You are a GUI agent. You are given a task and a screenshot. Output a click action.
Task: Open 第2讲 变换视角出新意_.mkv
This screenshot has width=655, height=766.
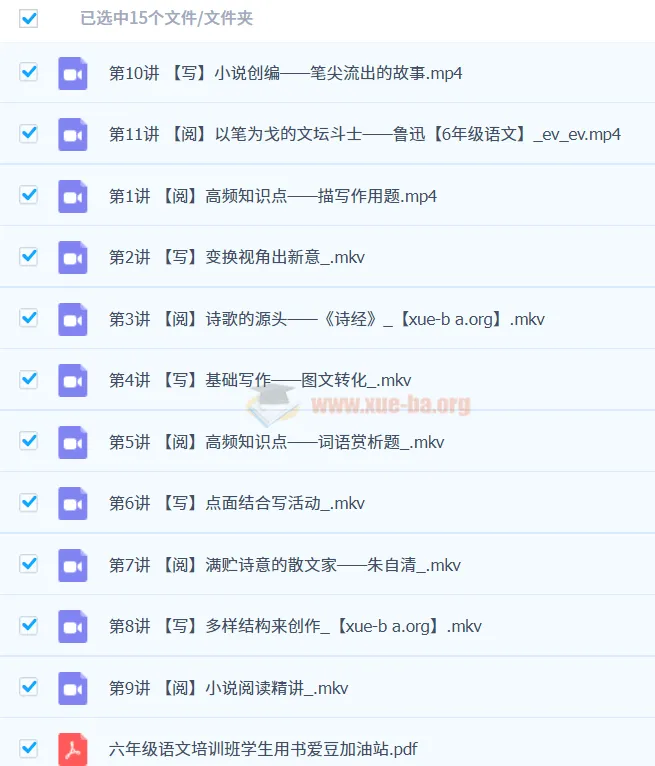coord(236,257)
